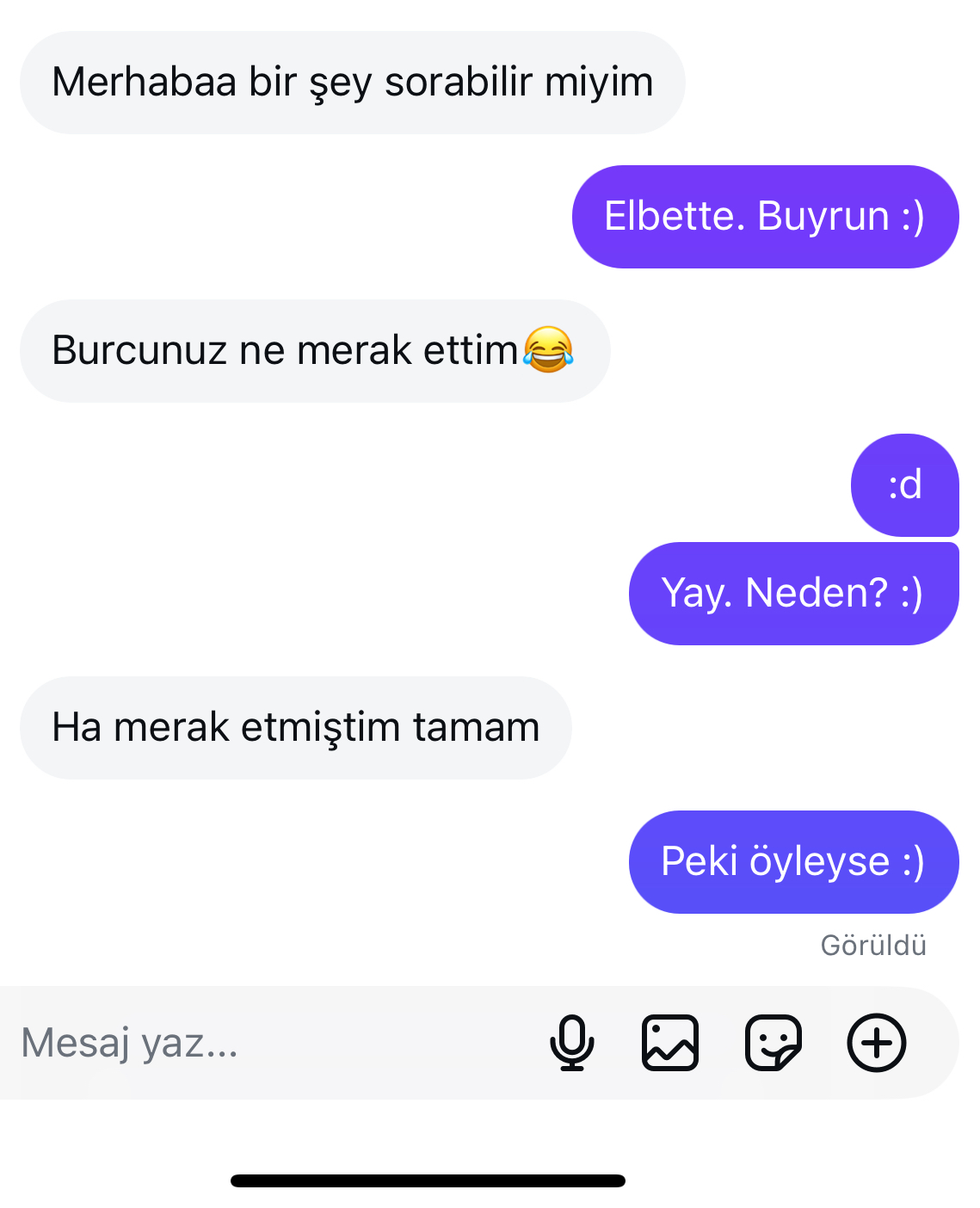Open the photo gallery picker icon
980x1208 pixels.
670,1043
